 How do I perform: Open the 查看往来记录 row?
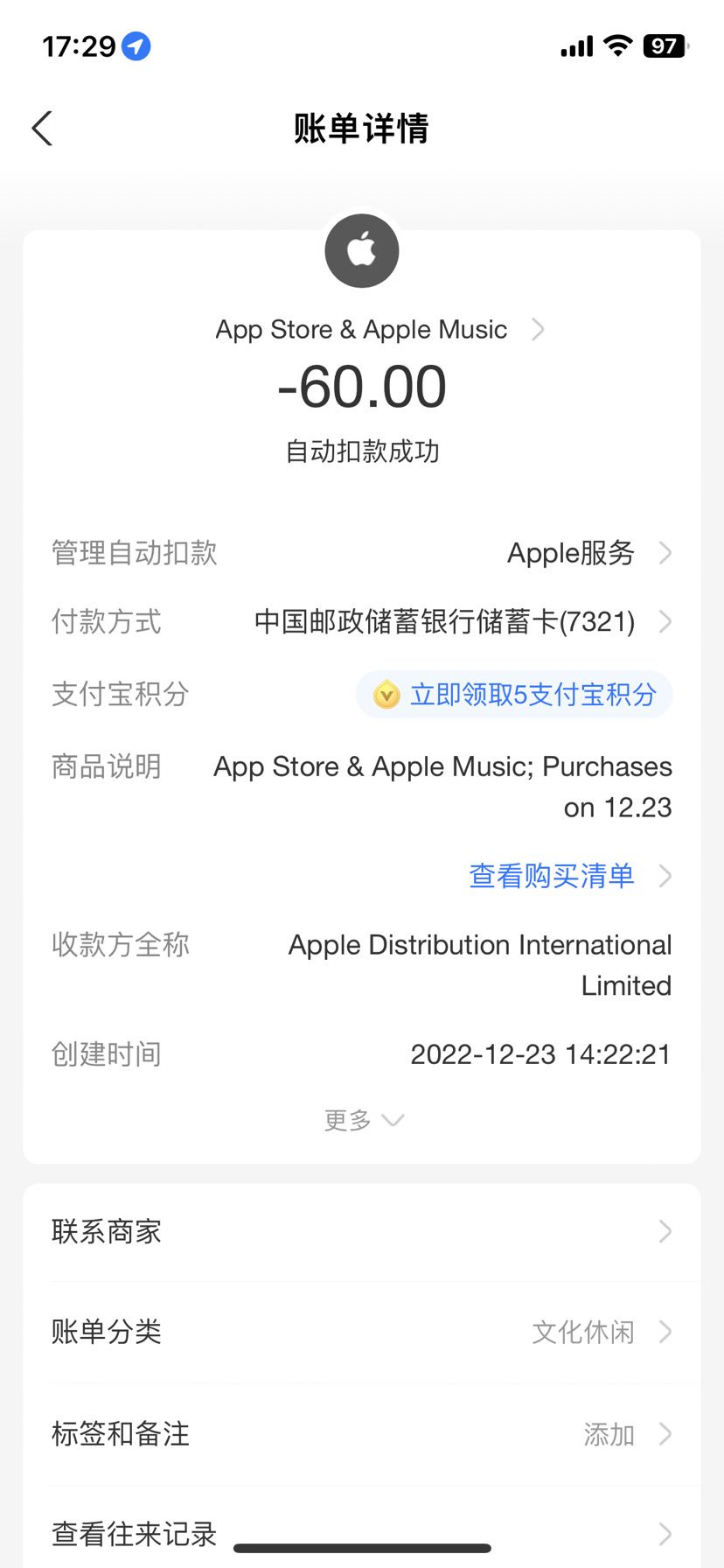(362, 1533)
